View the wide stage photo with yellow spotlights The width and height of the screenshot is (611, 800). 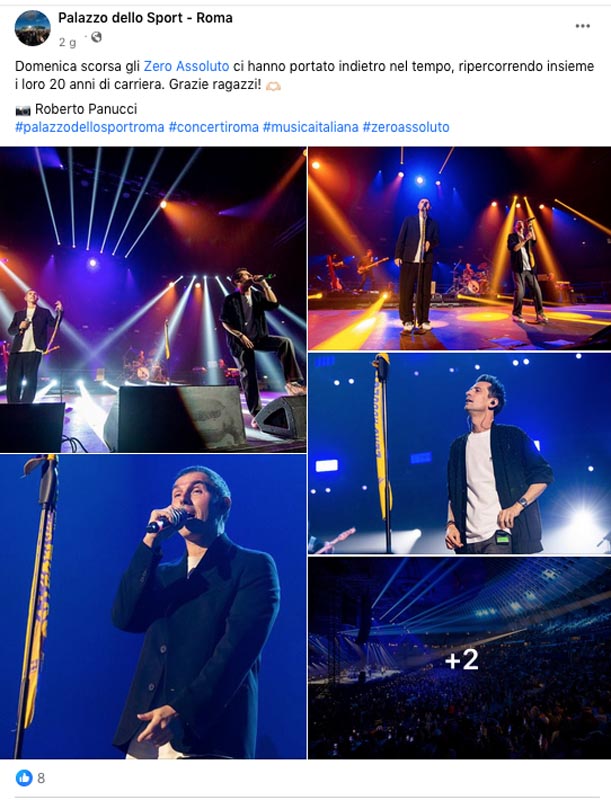tap(460, 248)
